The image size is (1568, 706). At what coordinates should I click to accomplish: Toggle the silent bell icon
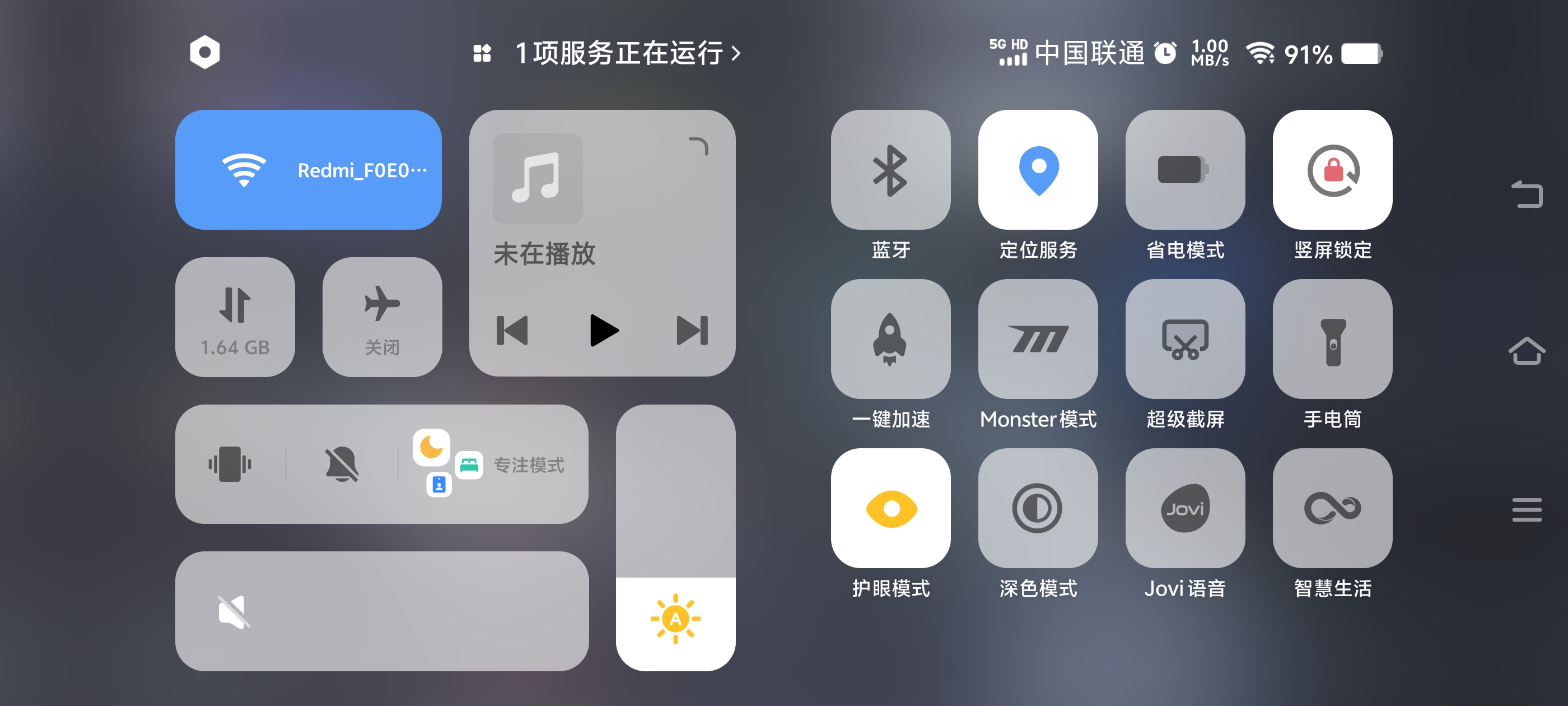pyautogui.click(x=342, y=464)
